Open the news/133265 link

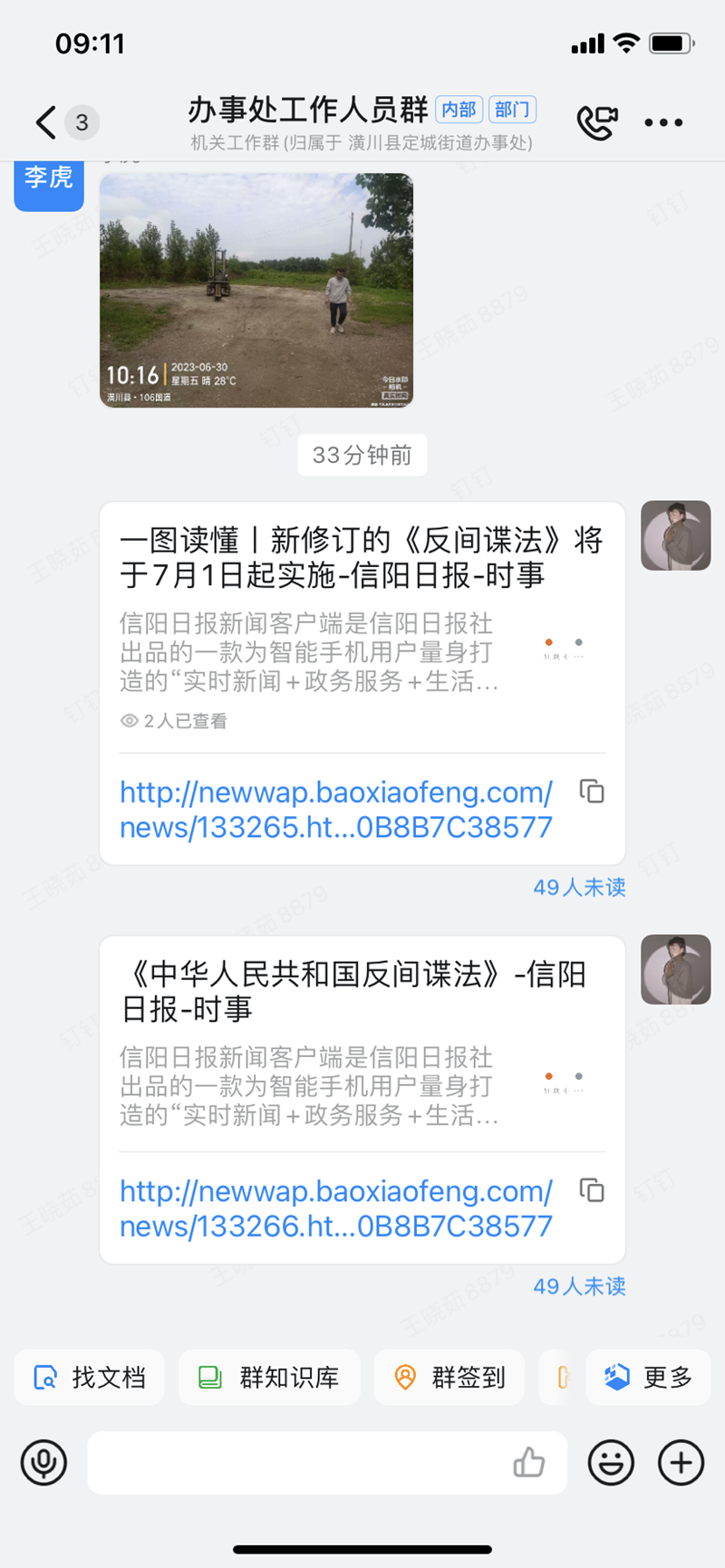335,810
